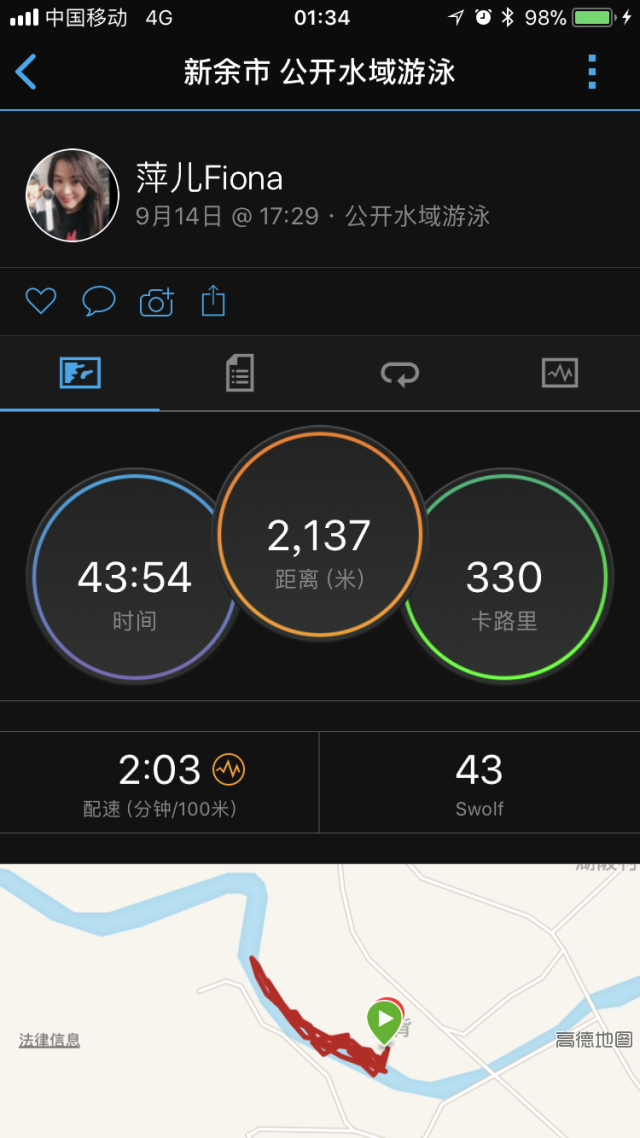Screen dimensions: 640x1138
Task: Open the 法律信息 link on the map
Action: click(x=50, y=1040)
